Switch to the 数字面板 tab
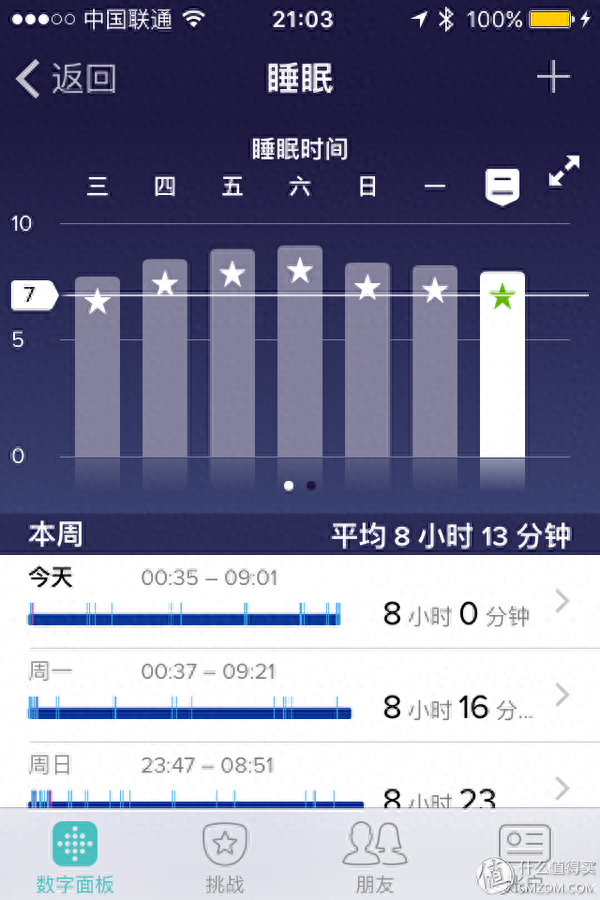The image size is (600, 900). pos(75,856)
